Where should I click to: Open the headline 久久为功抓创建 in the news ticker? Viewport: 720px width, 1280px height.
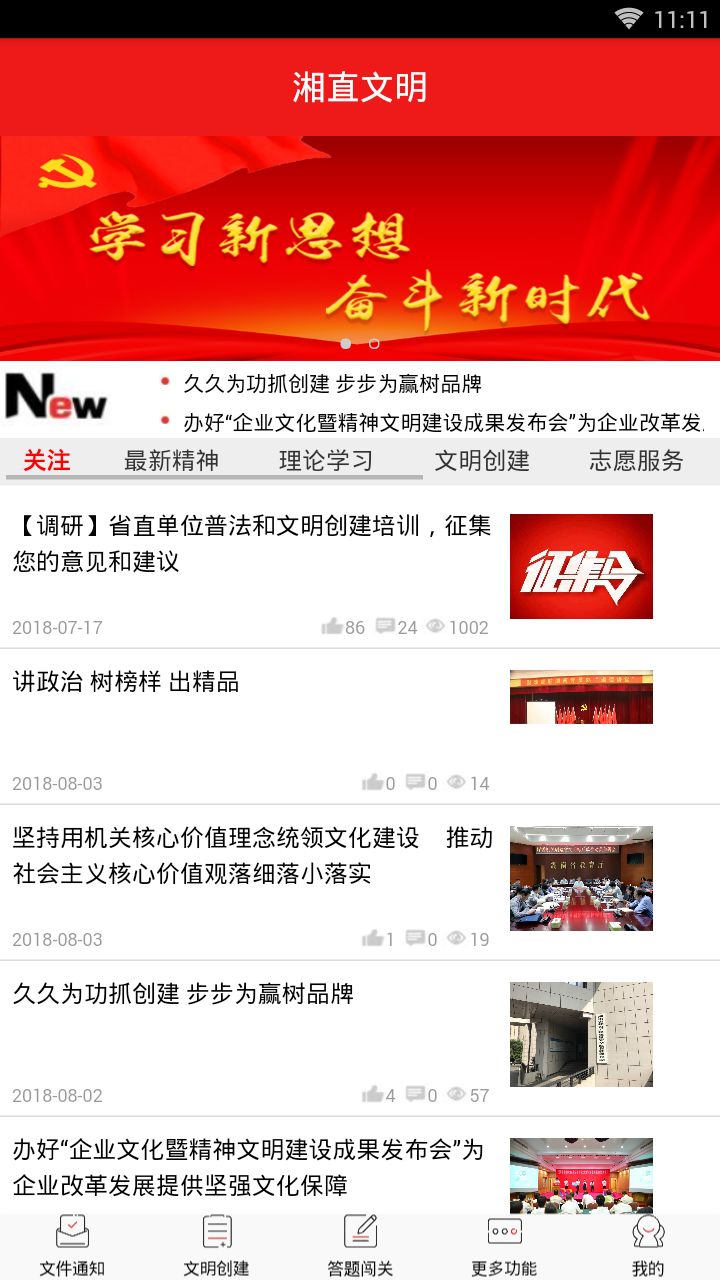tap(332, 383)
